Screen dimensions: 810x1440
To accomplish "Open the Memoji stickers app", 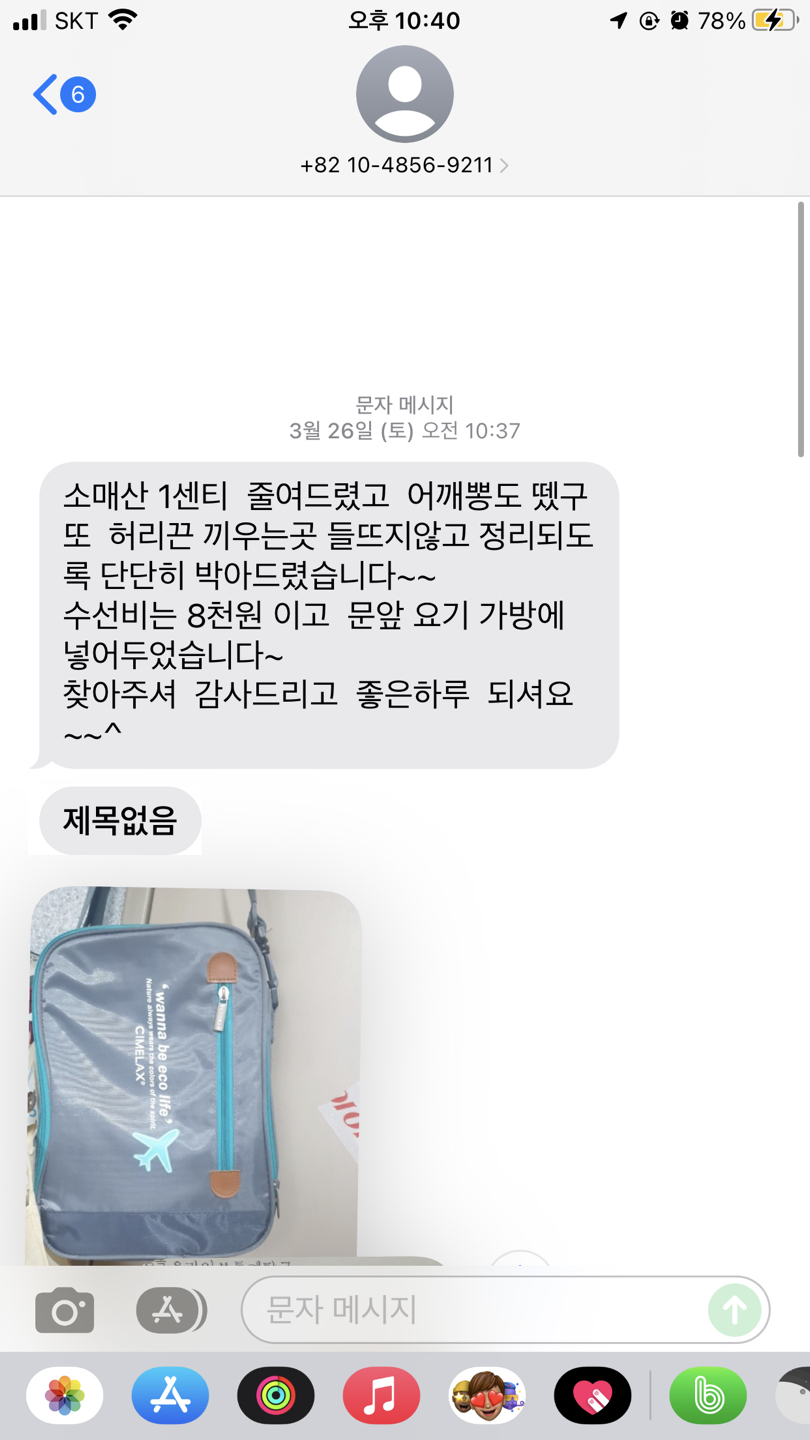I will tap(487, 1395).
